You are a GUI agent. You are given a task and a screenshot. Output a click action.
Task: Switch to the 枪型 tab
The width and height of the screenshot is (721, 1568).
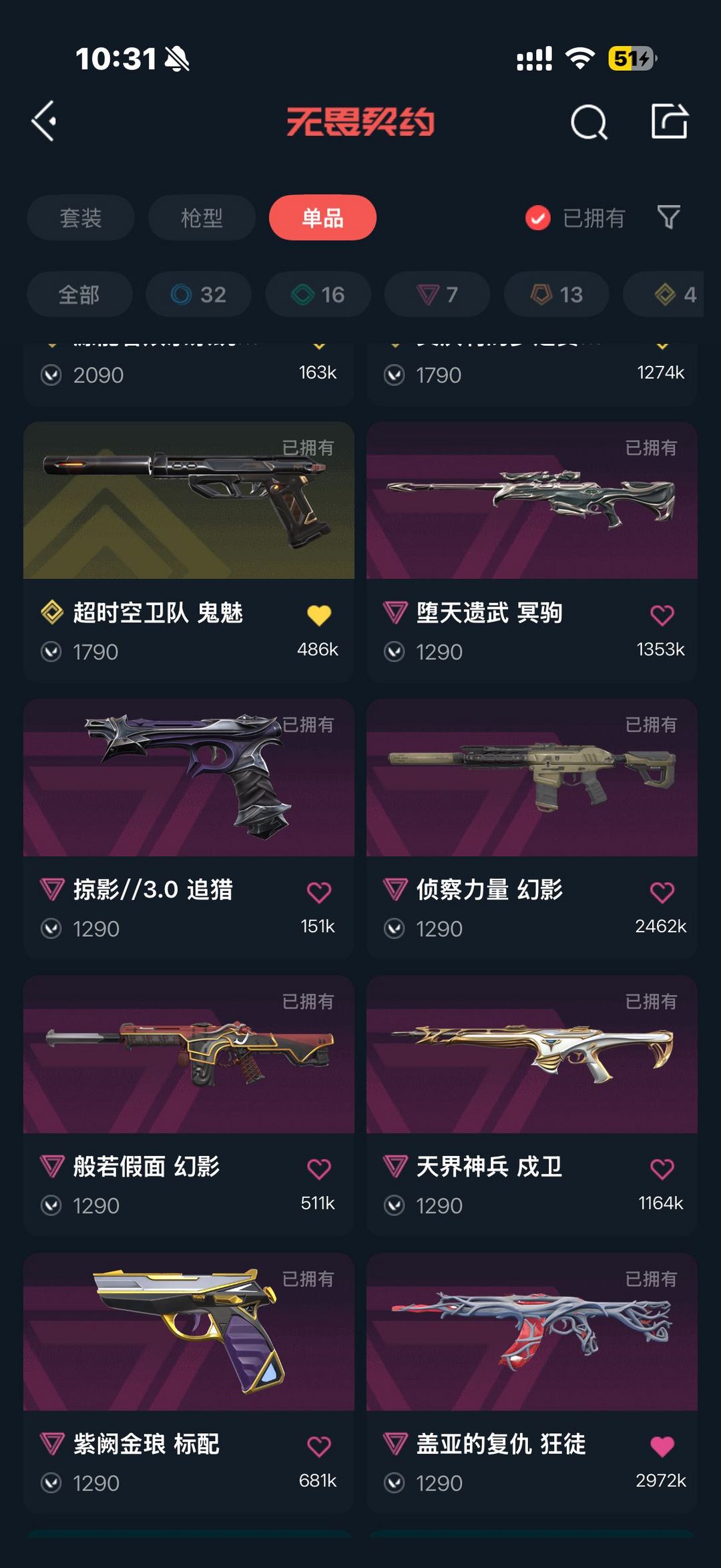[202, 218]
